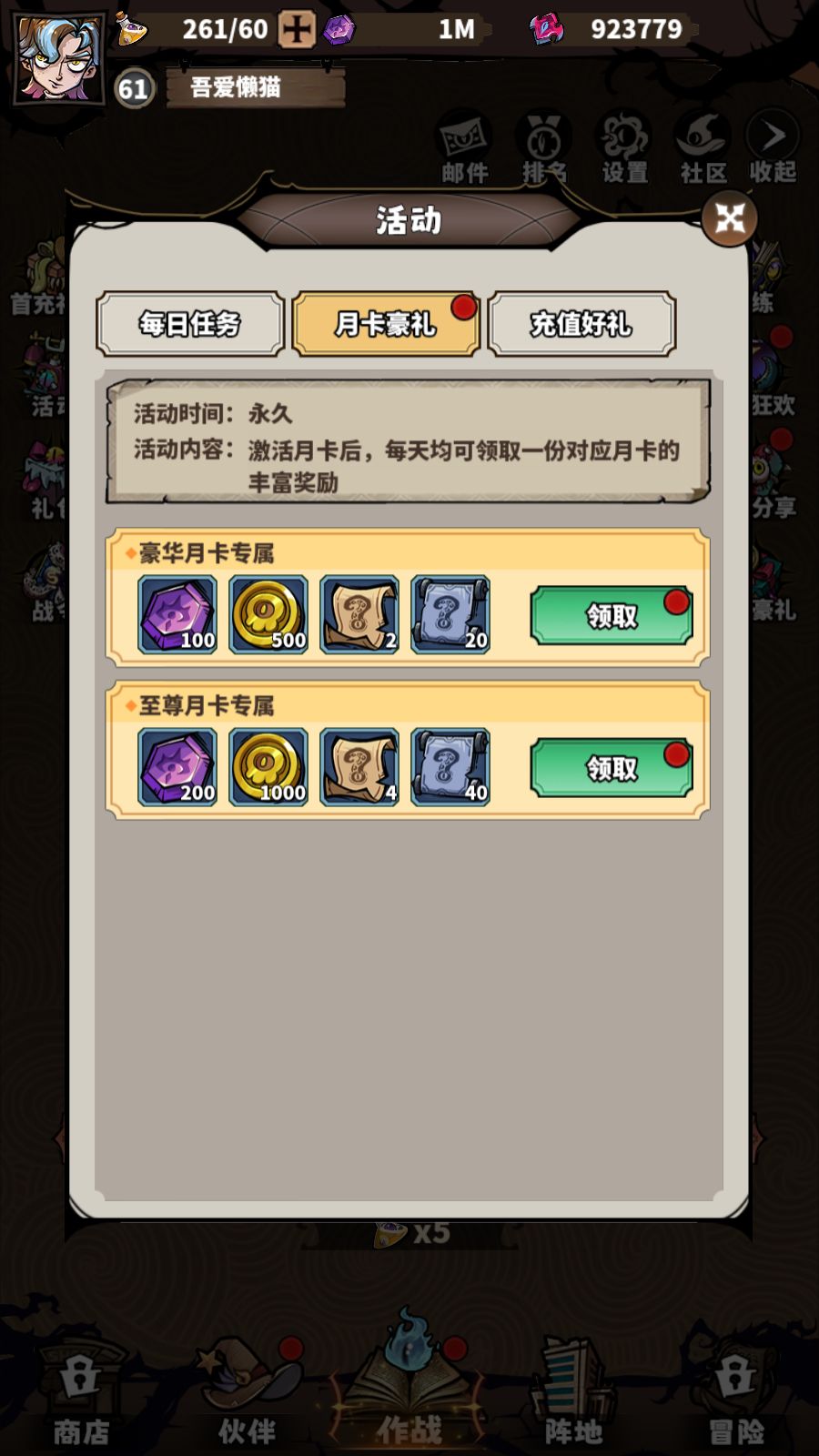Switch to the 每日任务 tab

190,323
